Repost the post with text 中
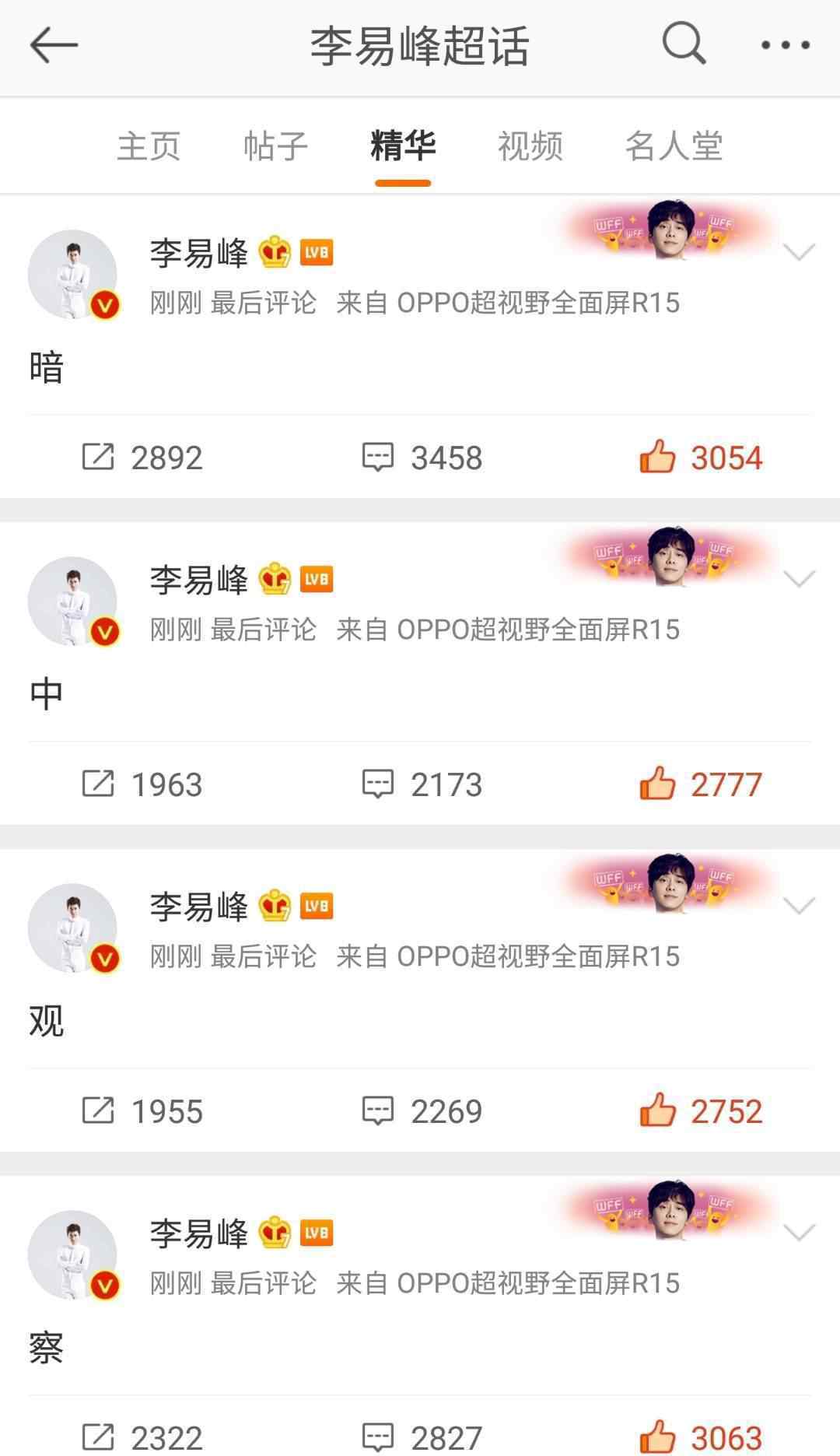The width and height of the screenshot is (840, 1456). click(142, 784)
